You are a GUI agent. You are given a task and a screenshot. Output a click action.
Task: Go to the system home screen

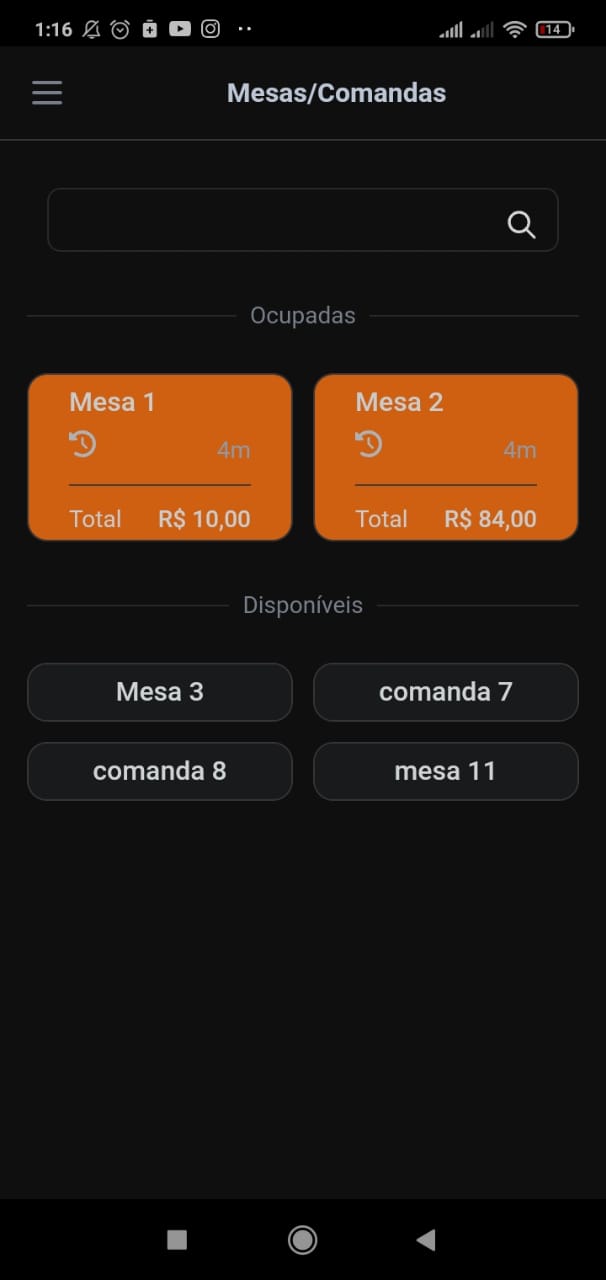pos(302,1240)
